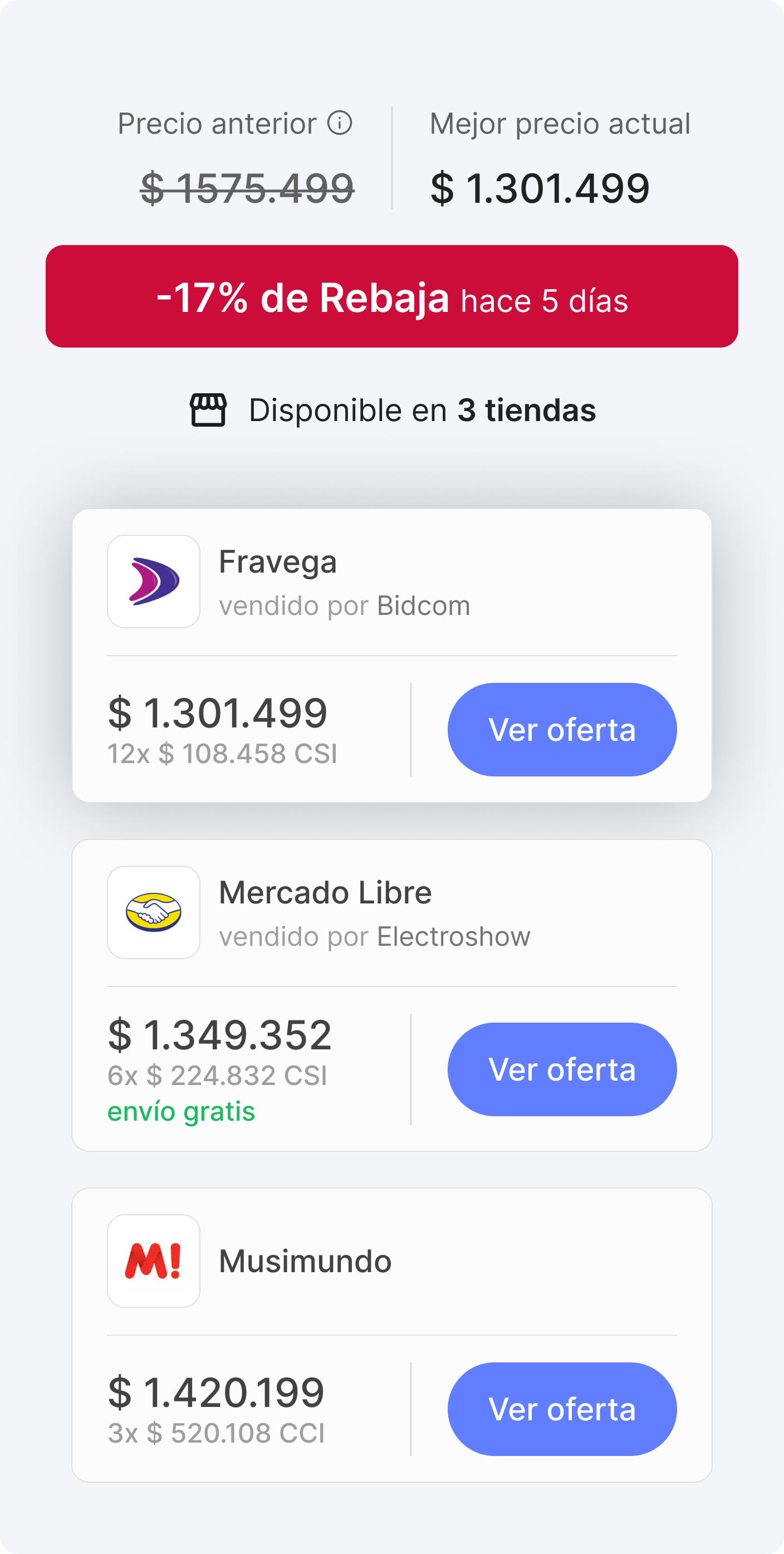The width and height of the screenshot is (784, 1554).
Task: Click the info icon next to Precio anterior
Action: click(x=340, y=123)
